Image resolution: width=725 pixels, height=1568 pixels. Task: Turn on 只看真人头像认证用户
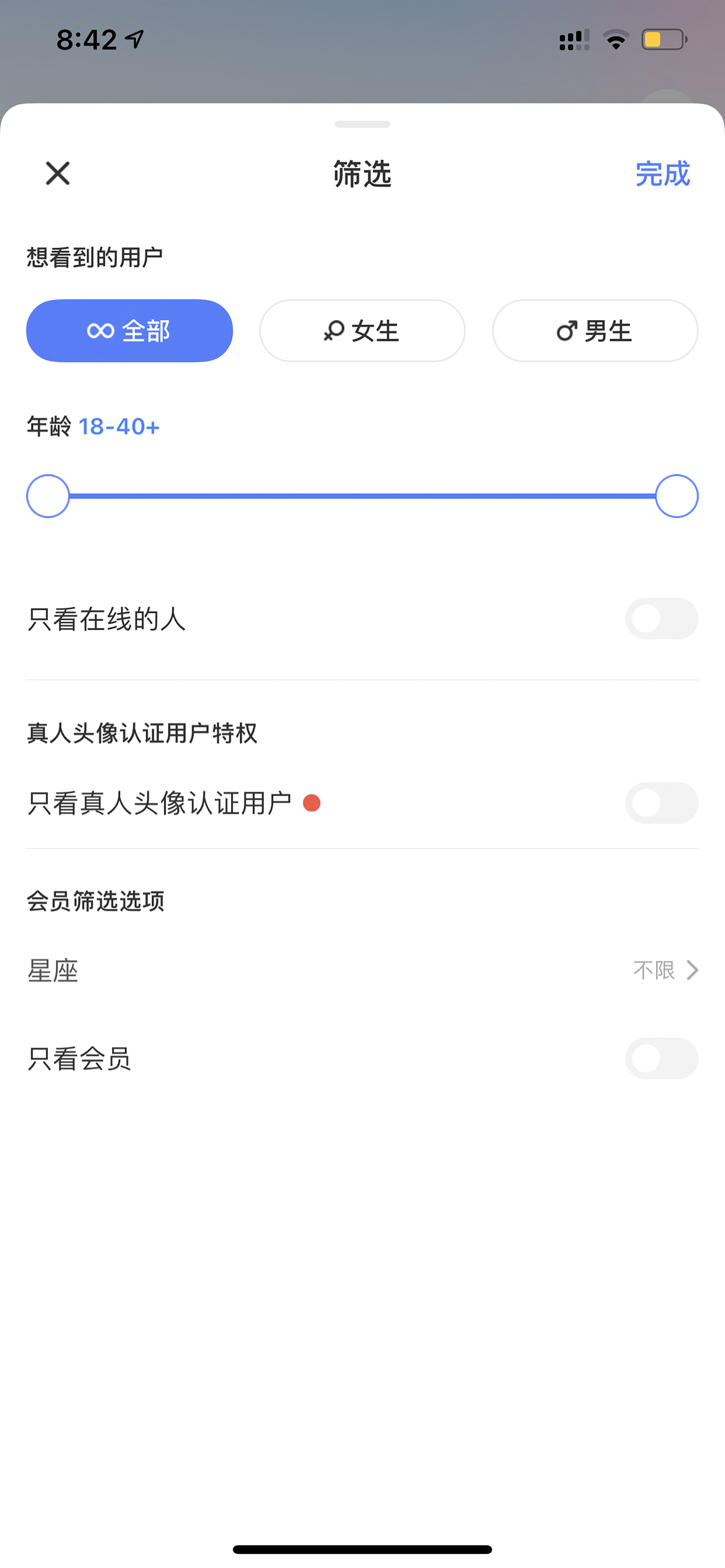(662, 803)
